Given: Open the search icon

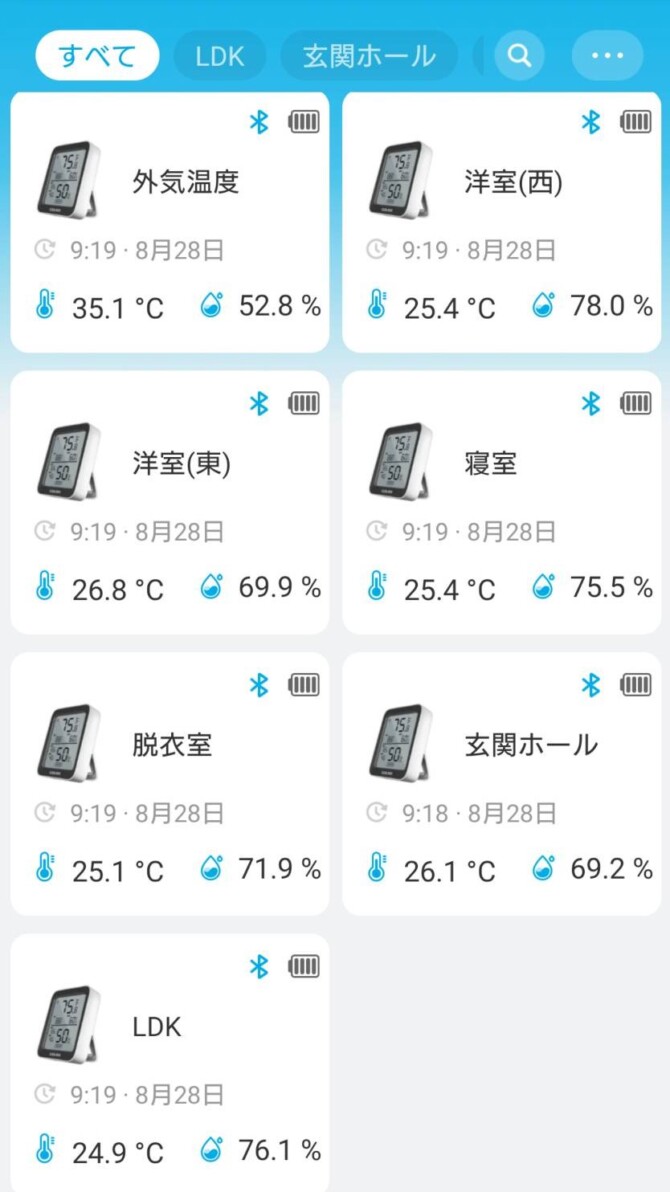Looking at the screenshot, I should (x=519, y=55).
